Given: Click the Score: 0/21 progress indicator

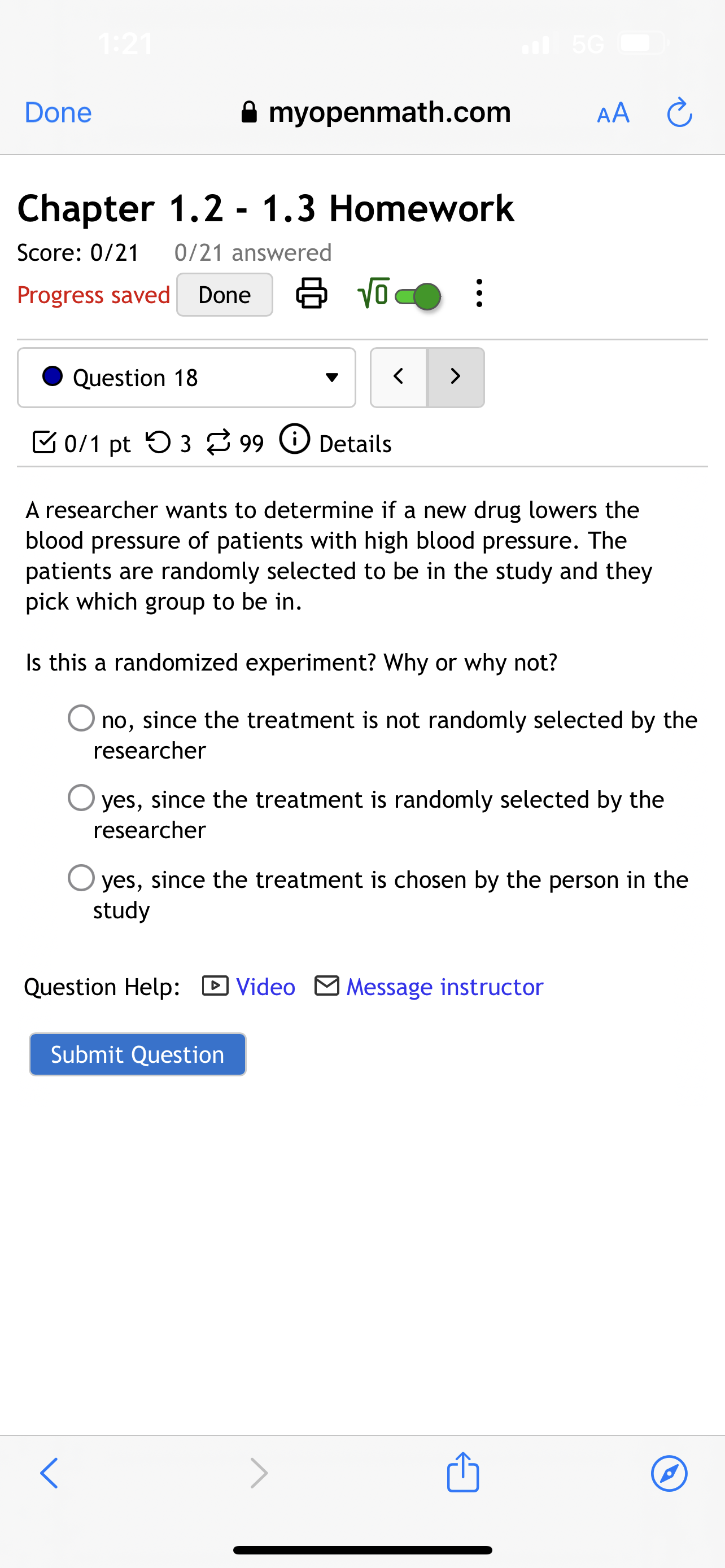Looking at the screenshot, I should click(77, 252).
